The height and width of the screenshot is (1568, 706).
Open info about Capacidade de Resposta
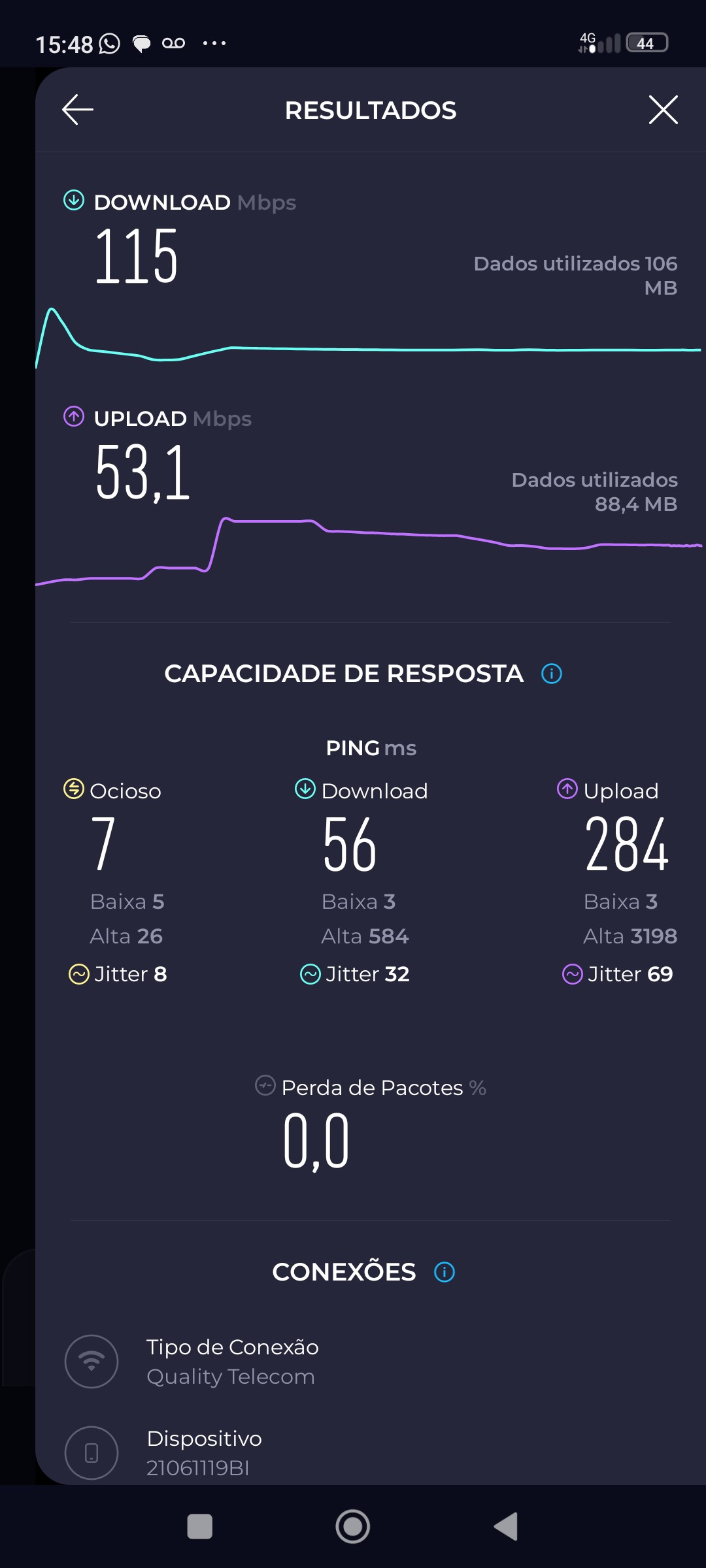pyautogui.click(x=552, y=674)
